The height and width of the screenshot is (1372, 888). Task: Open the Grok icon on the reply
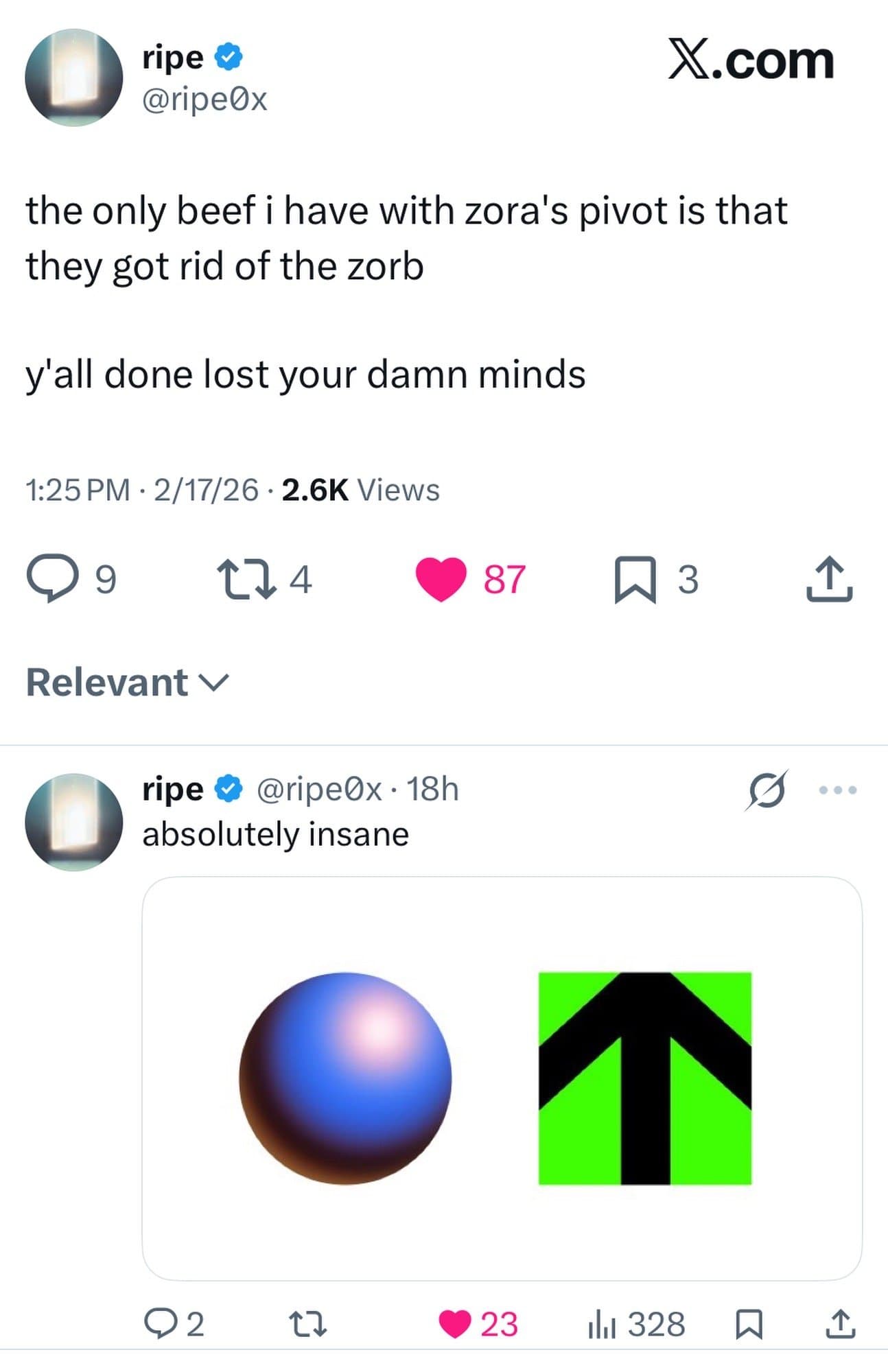pyautogui.click(x=766, y=790)
